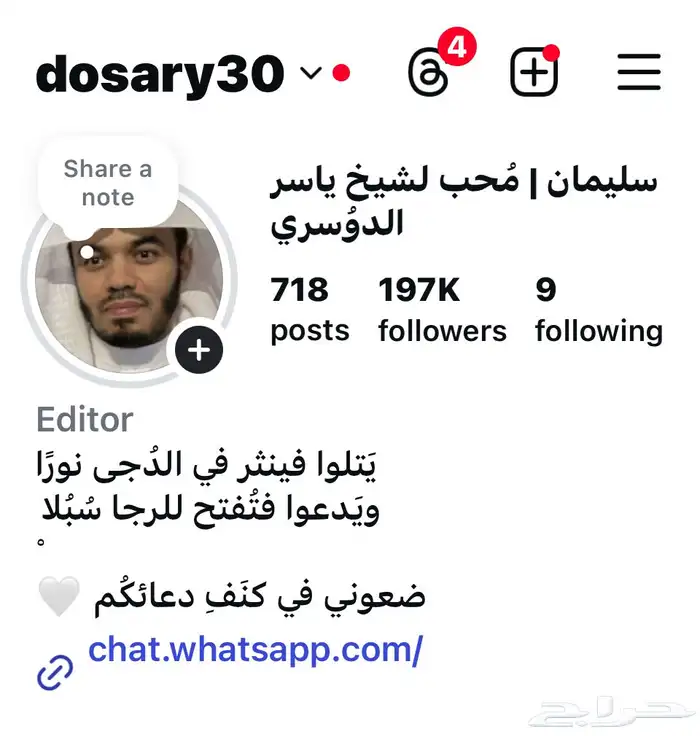Image resolution: width=700 pixels, height=736 pixels.
Task: Open the hamburger settings menu
Action: (638, 73)
